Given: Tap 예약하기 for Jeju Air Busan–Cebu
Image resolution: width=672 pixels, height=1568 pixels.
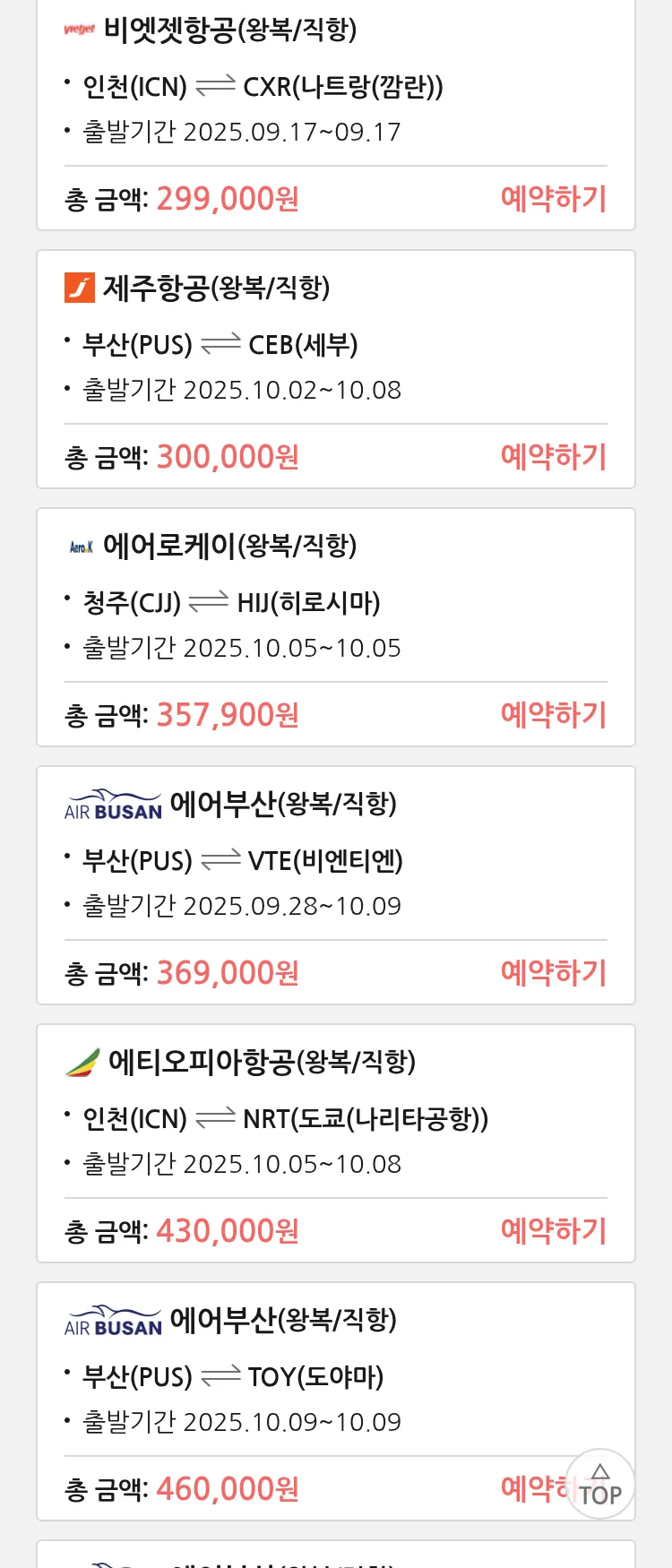Looking at the screenshot, I should (553, 456).
